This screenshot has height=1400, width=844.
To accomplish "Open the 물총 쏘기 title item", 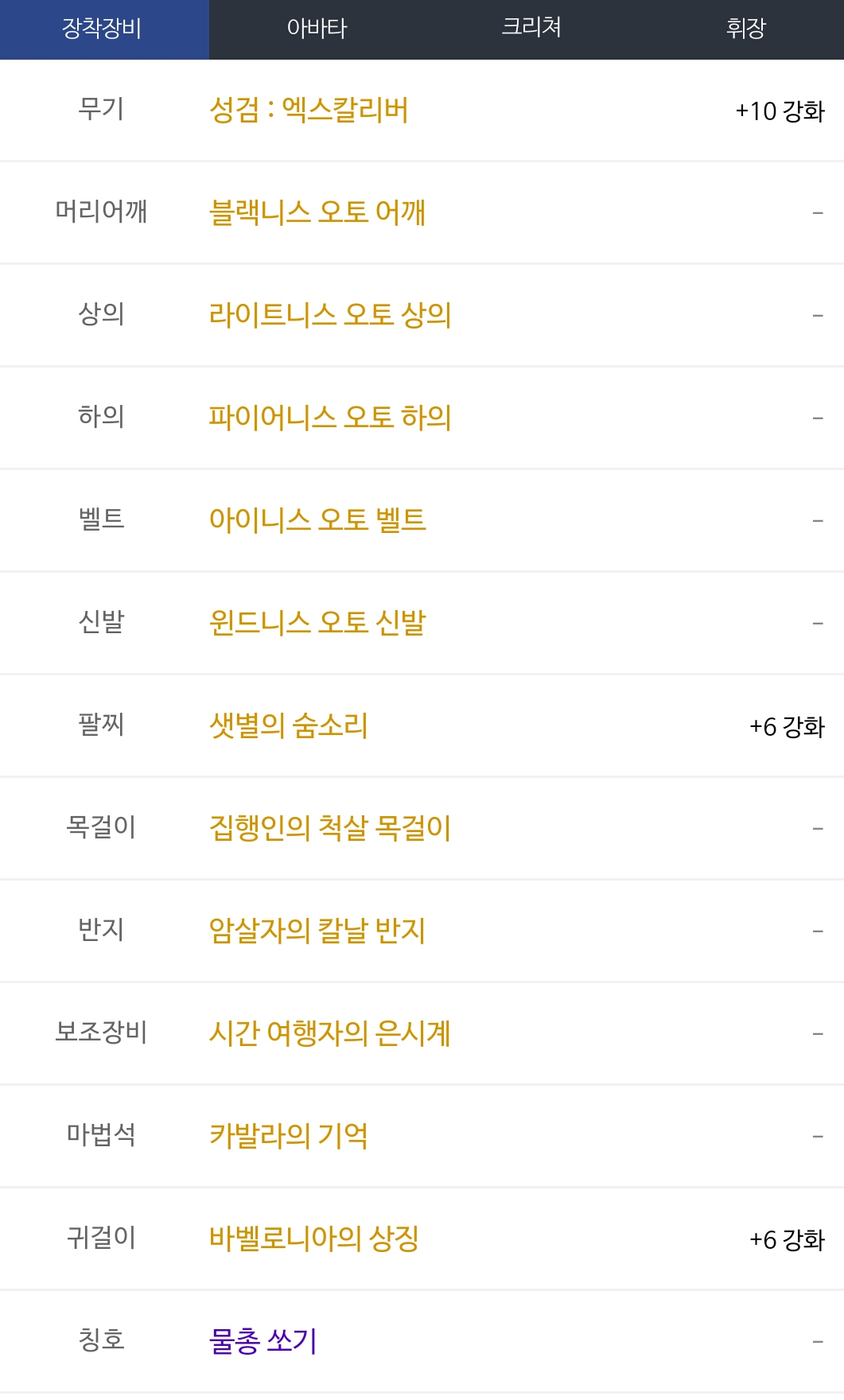I will 263,1341.
